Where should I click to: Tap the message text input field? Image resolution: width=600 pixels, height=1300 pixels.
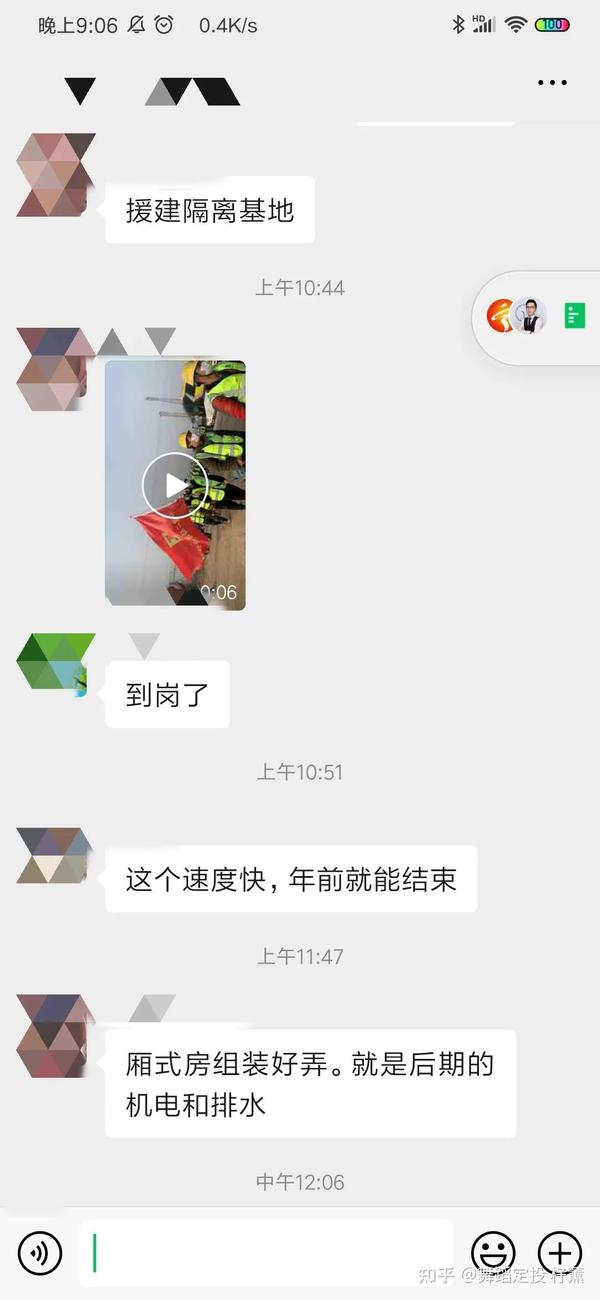(266, 1252)
